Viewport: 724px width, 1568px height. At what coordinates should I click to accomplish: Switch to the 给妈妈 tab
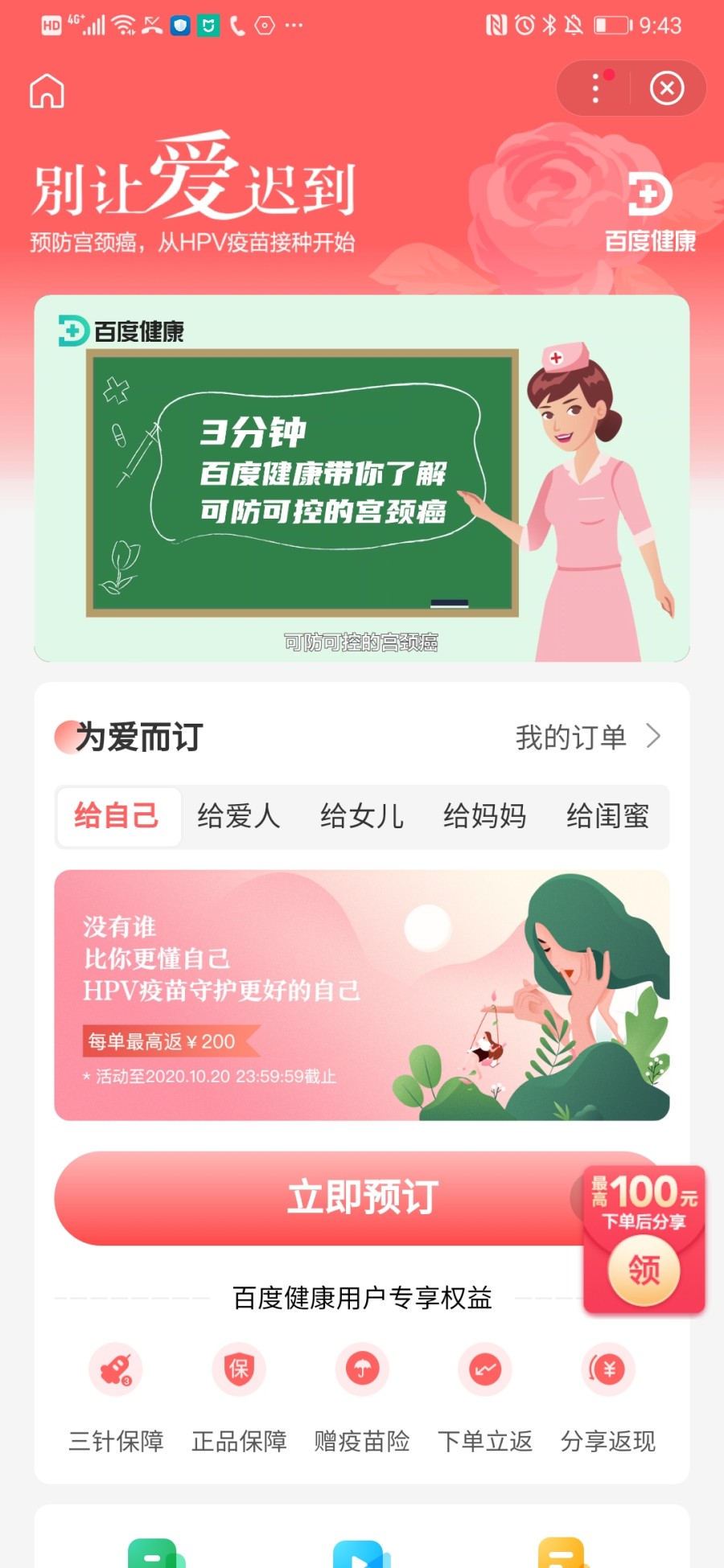coord(485,817)
